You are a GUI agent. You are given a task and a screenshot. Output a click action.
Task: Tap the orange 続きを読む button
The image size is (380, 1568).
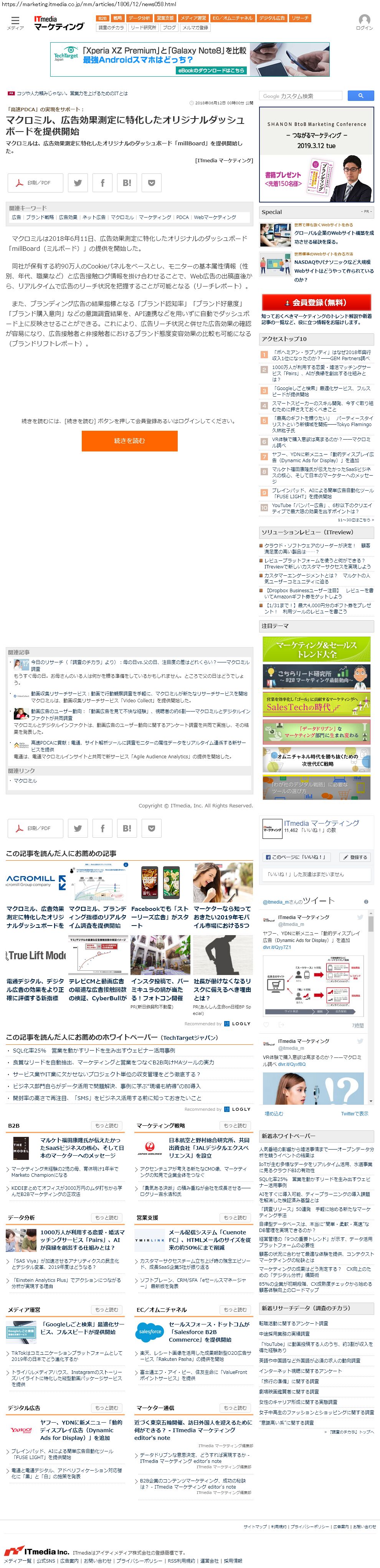tap(130, 441)
